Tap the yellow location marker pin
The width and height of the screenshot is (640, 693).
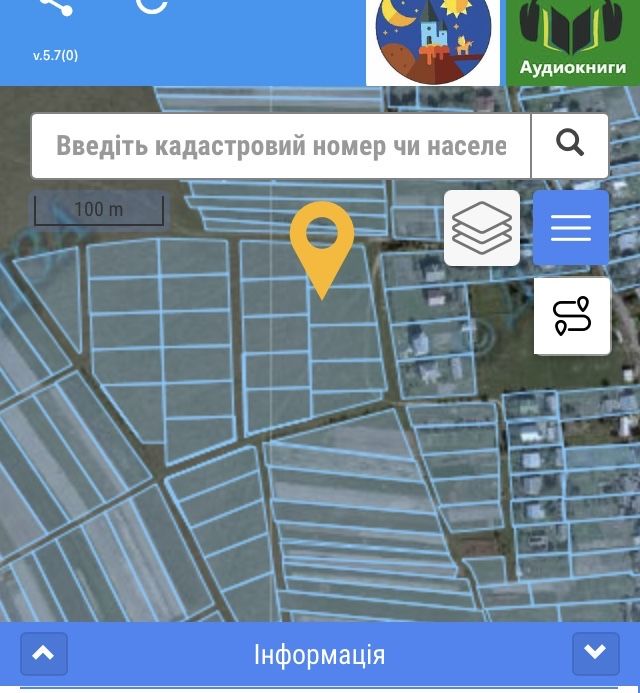click(322, 240)
